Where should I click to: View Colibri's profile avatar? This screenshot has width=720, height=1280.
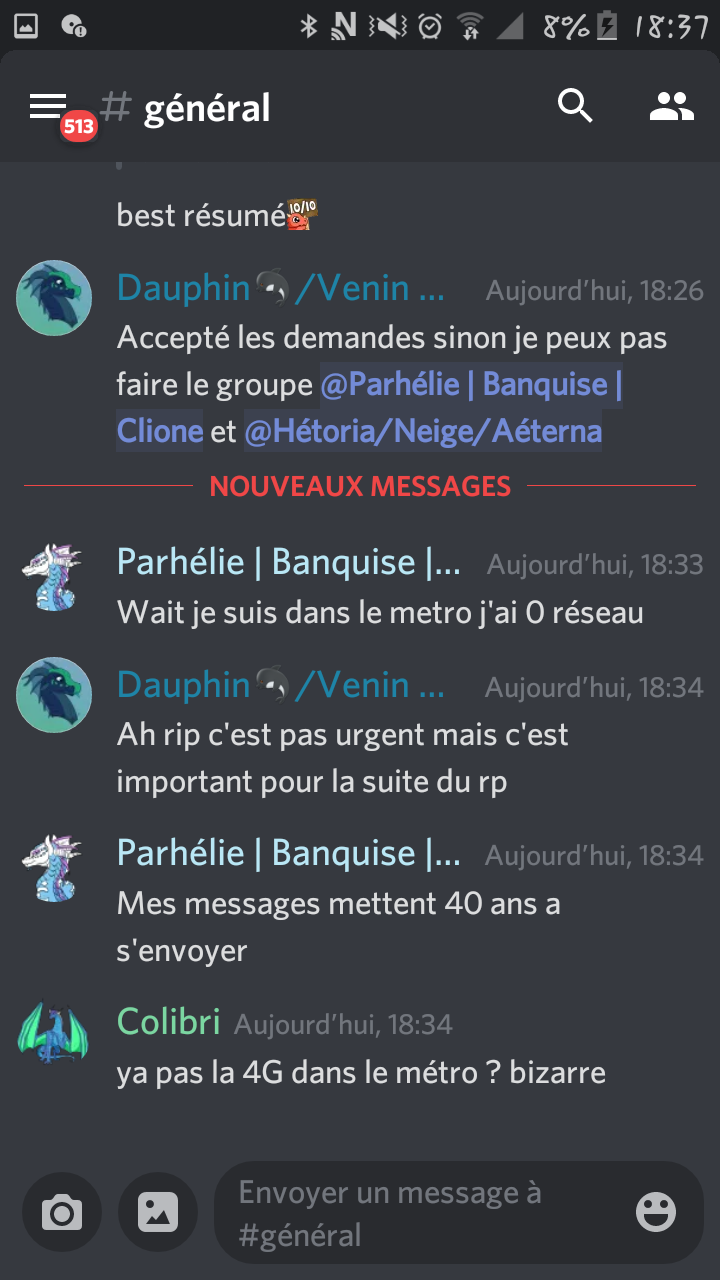click(x=54, y=1033)
